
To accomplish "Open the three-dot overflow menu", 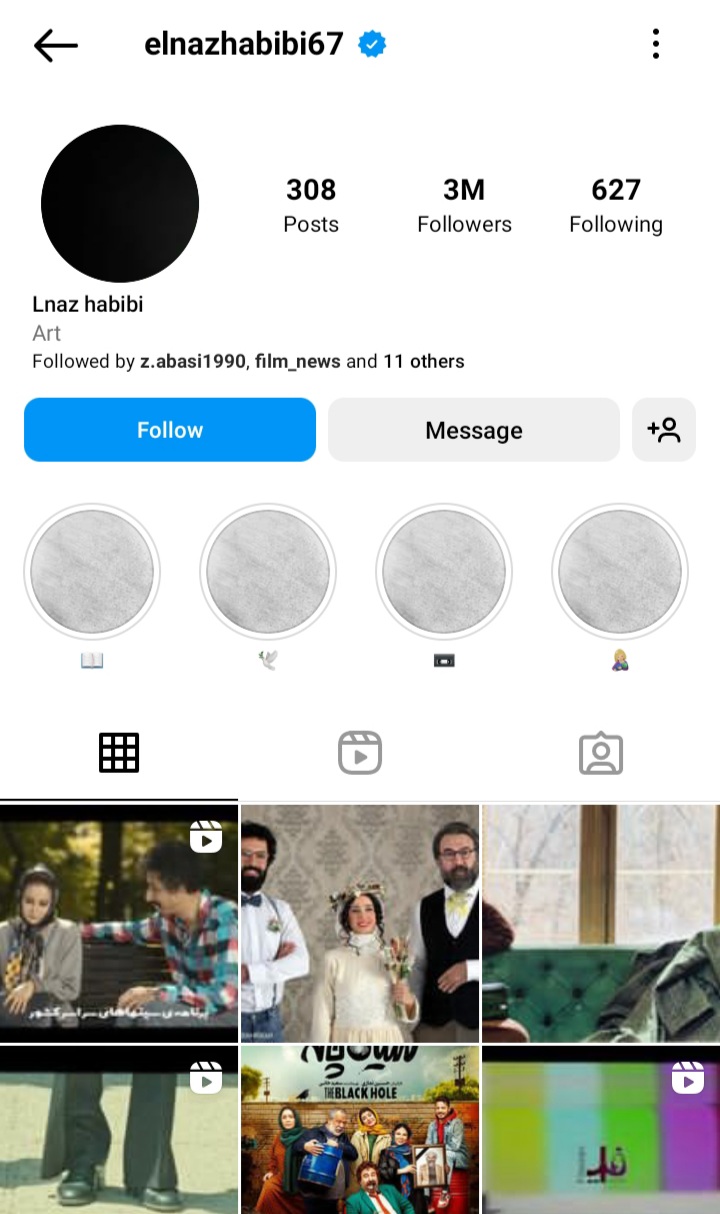I will [x=655, y=44].
